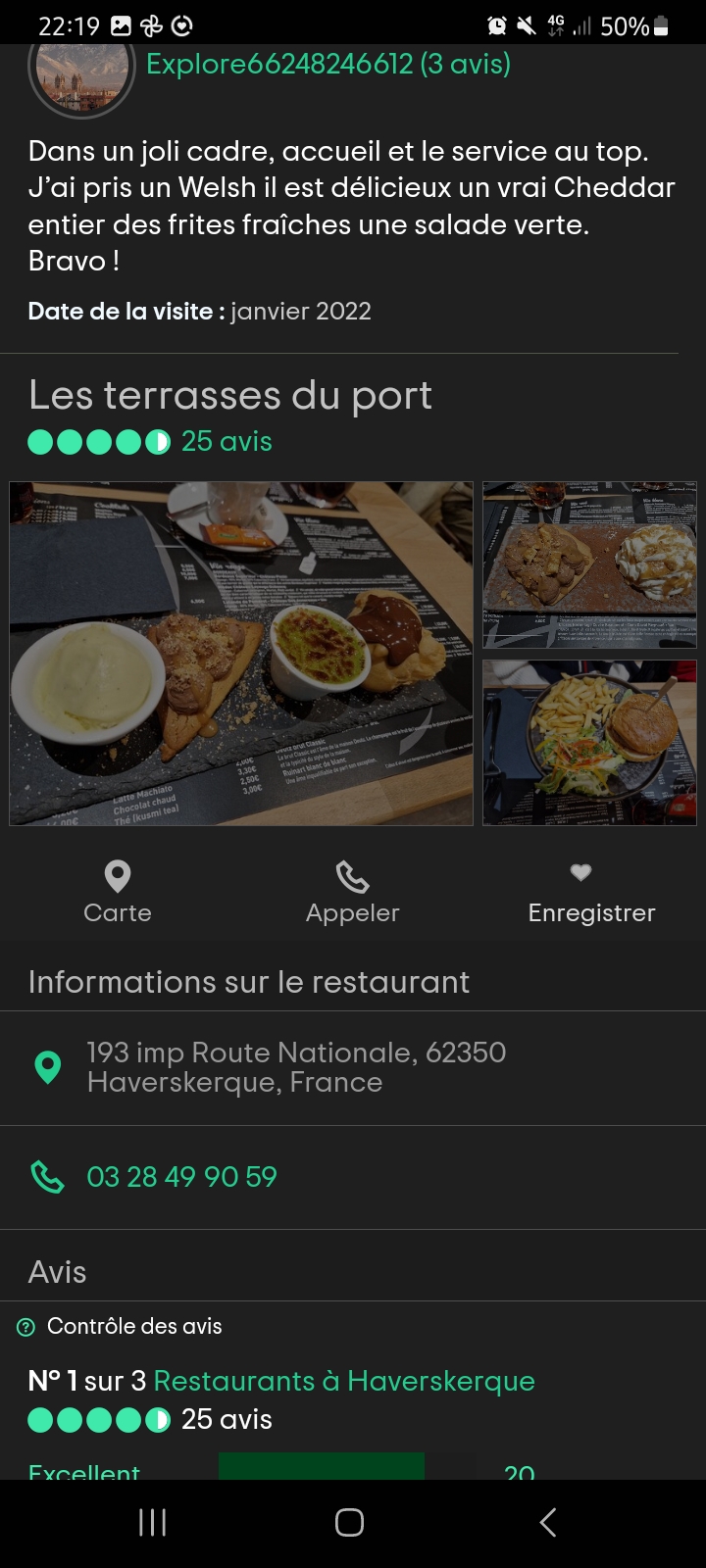
Task: View the burger and fries photo
Action: [589, 742]
